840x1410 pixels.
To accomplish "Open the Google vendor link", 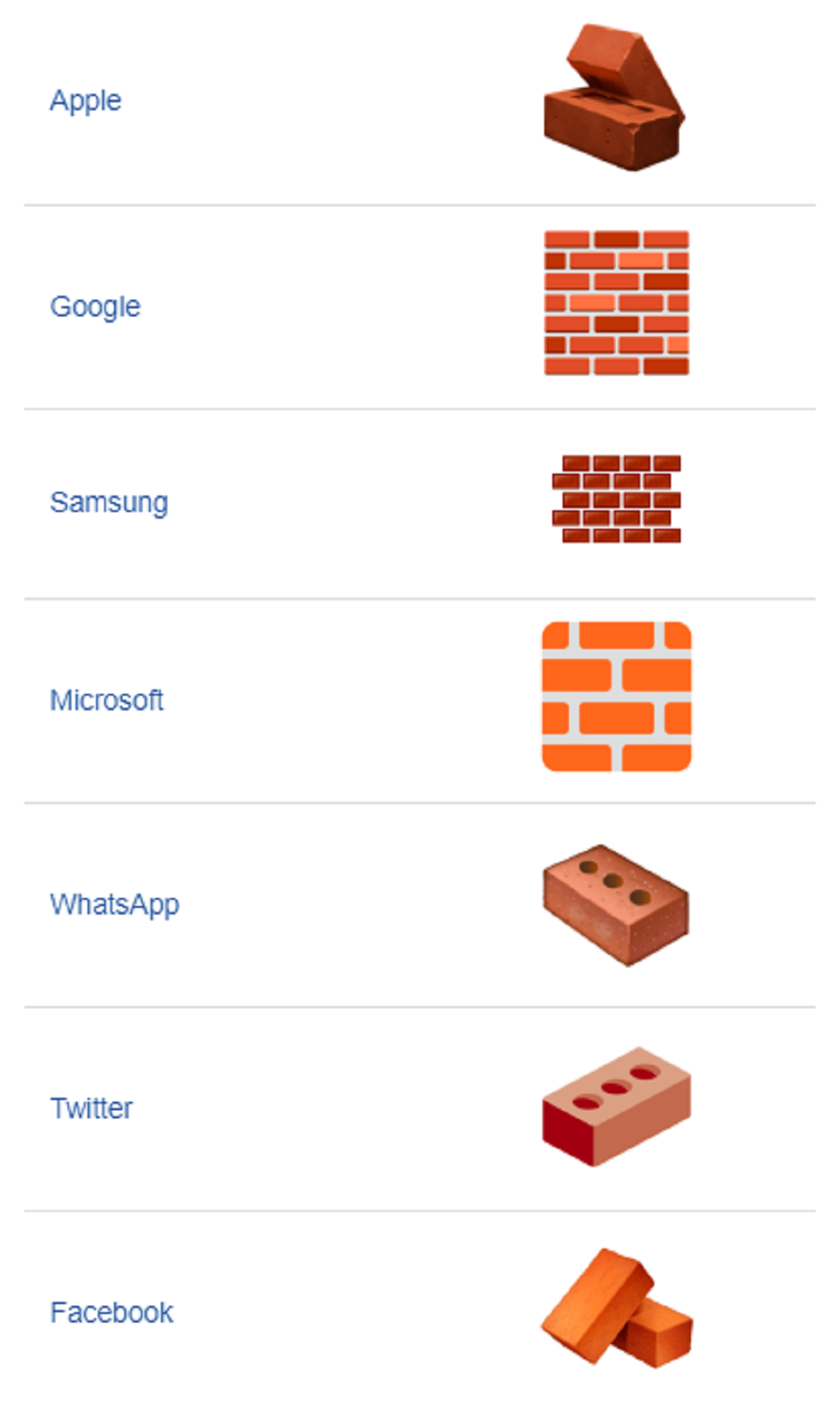I will point(95,306).
